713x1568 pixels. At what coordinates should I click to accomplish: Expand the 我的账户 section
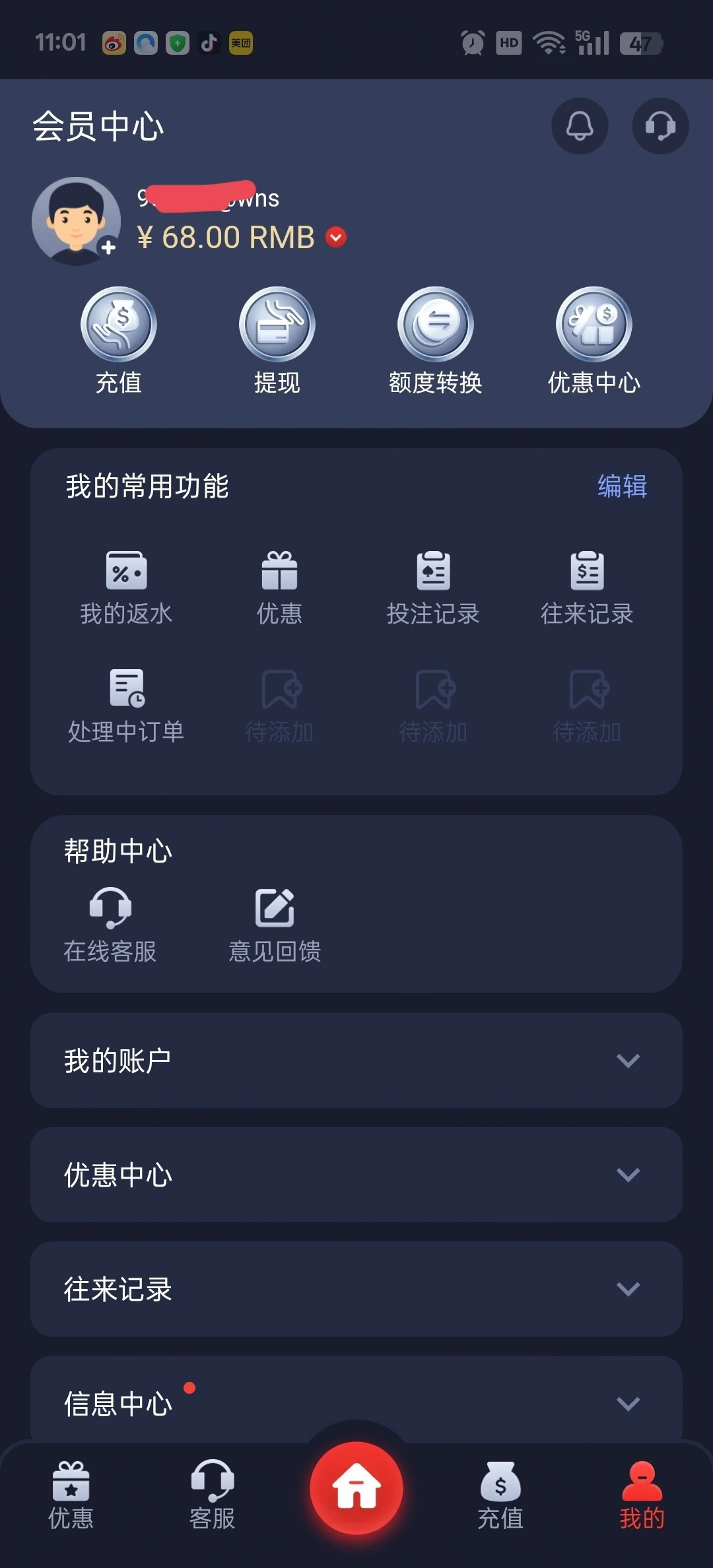[x=356, y=1061]
